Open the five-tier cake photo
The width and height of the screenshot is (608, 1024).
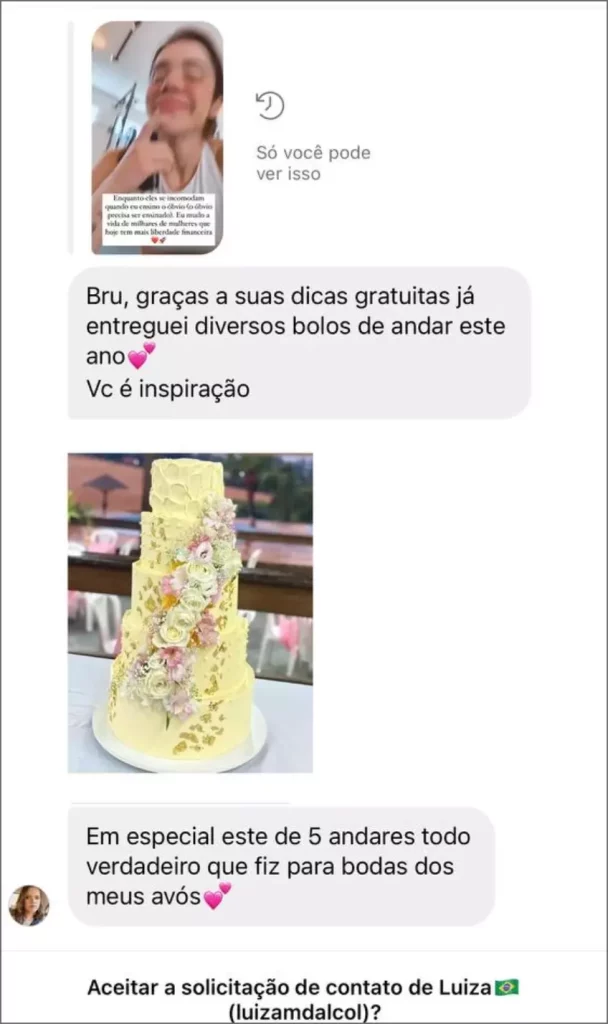(190, 612)
